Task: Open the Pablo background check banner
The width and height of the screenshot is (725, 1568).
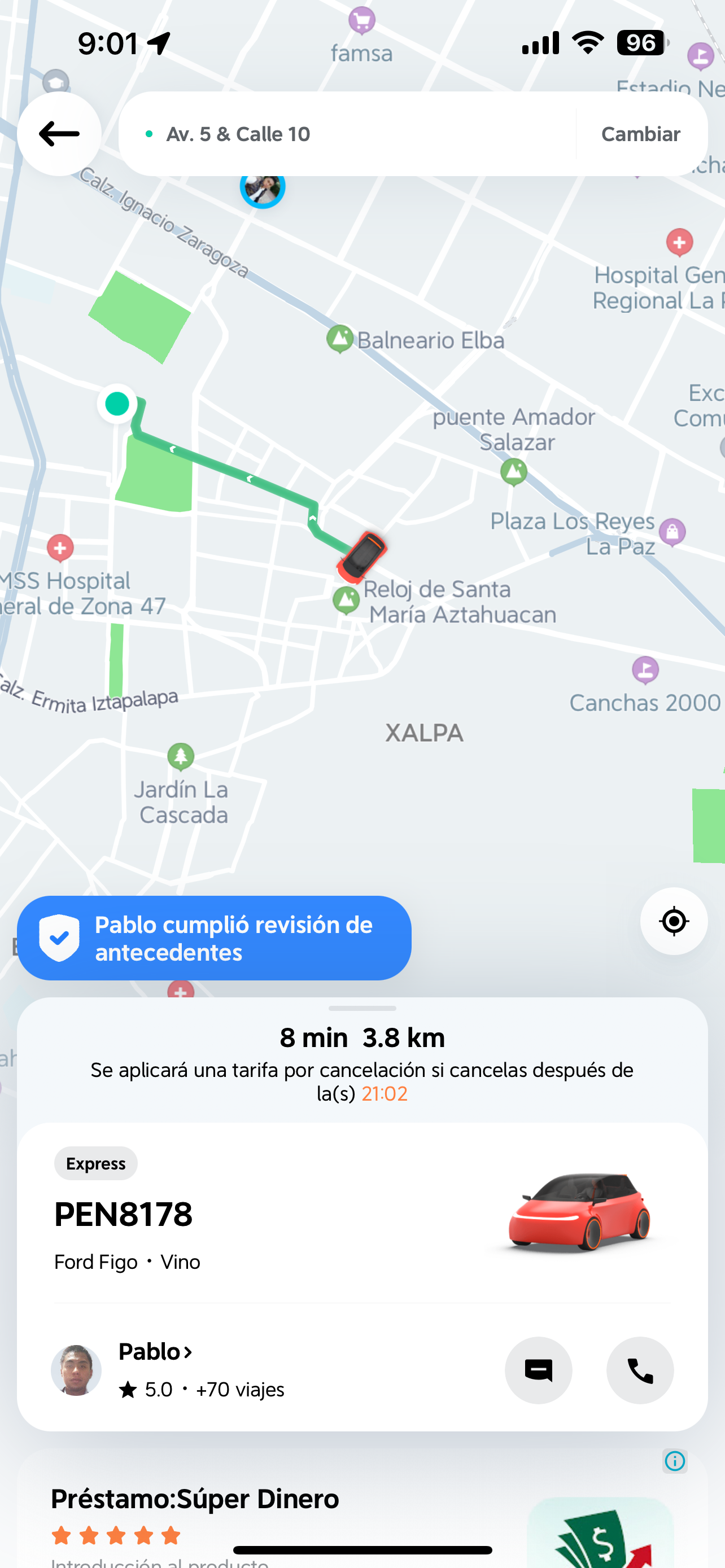Action: click(213, 938)
